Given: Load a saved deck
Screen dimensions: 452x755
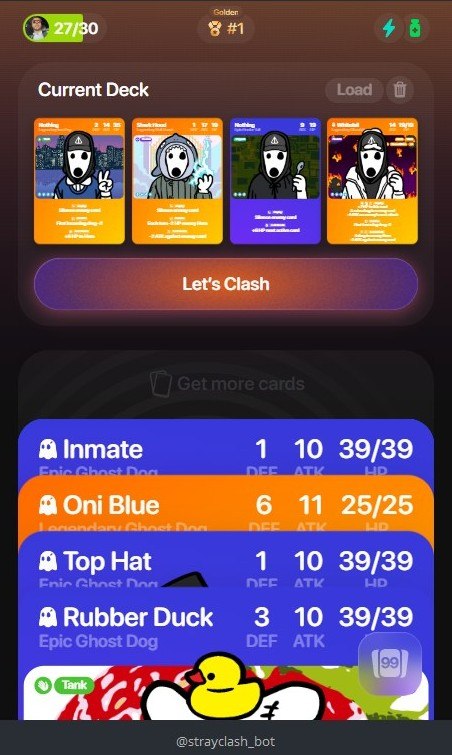Looking at the screenshot, I should 354,90.
